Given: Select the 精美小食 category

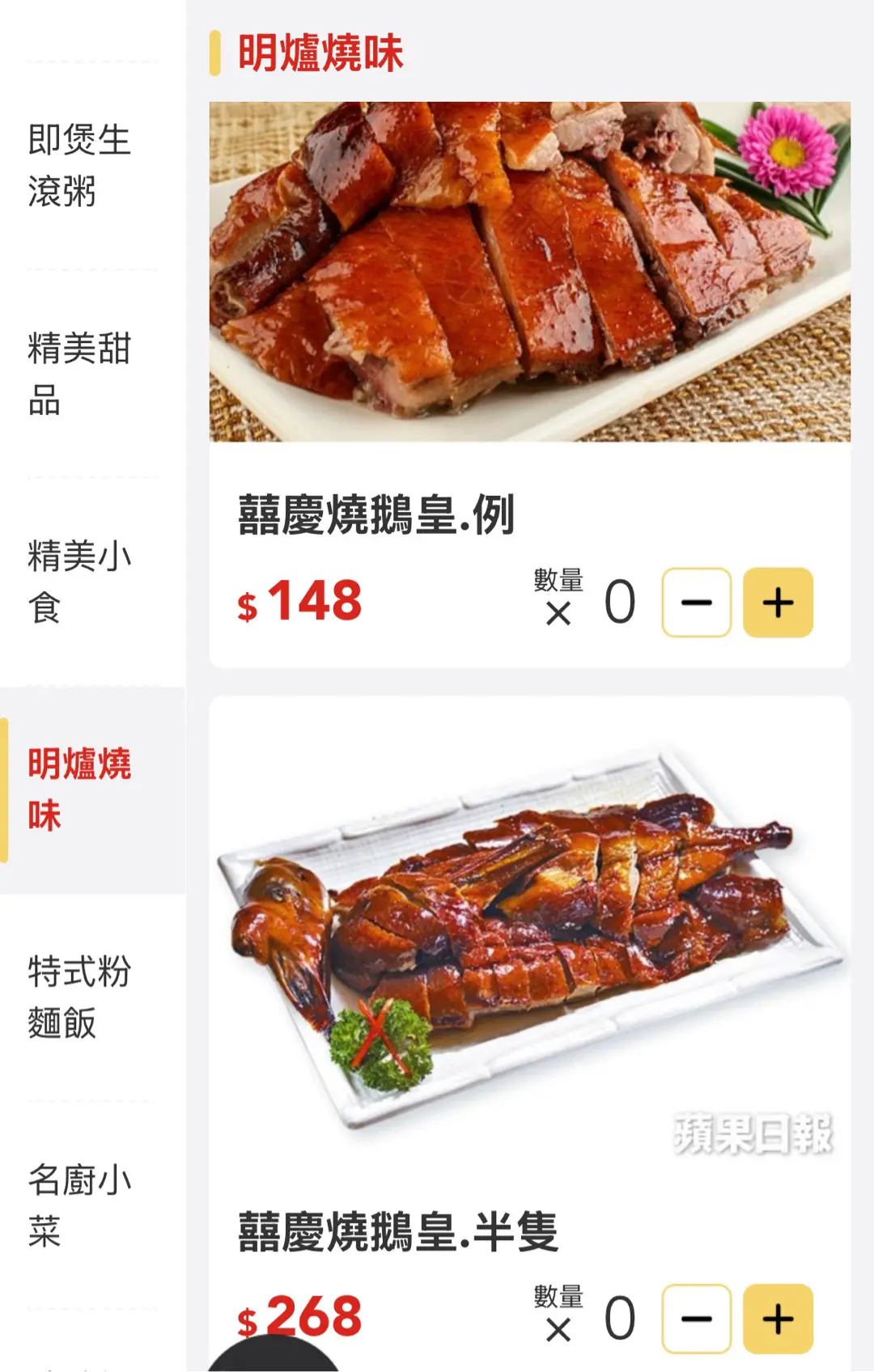Looking at the screenshot, I should [79, 582].
